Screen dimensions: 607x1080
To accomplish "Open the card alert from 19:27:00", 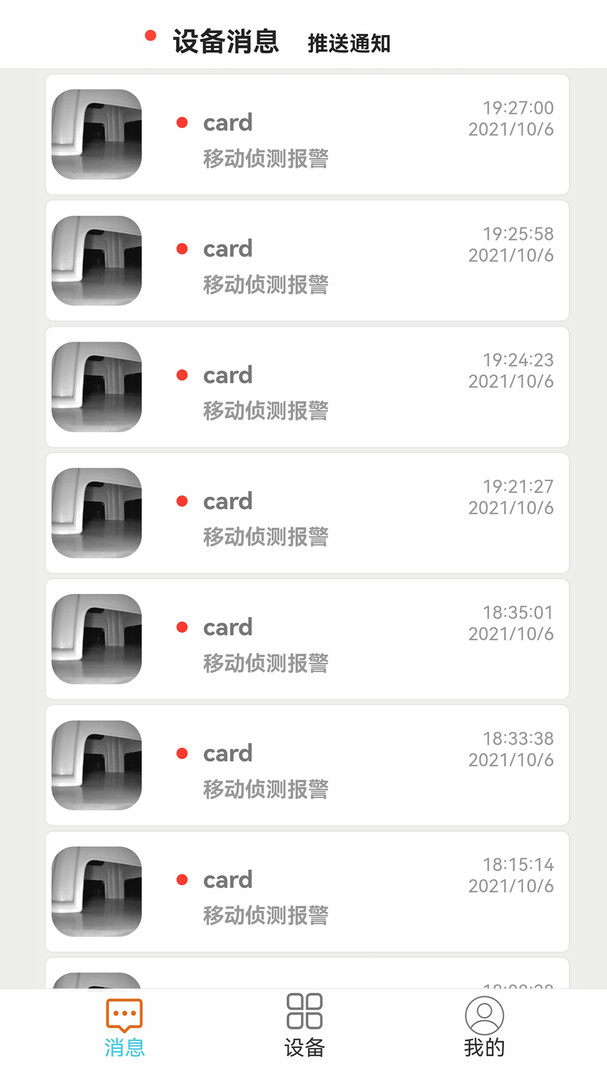I will [307, 134].
